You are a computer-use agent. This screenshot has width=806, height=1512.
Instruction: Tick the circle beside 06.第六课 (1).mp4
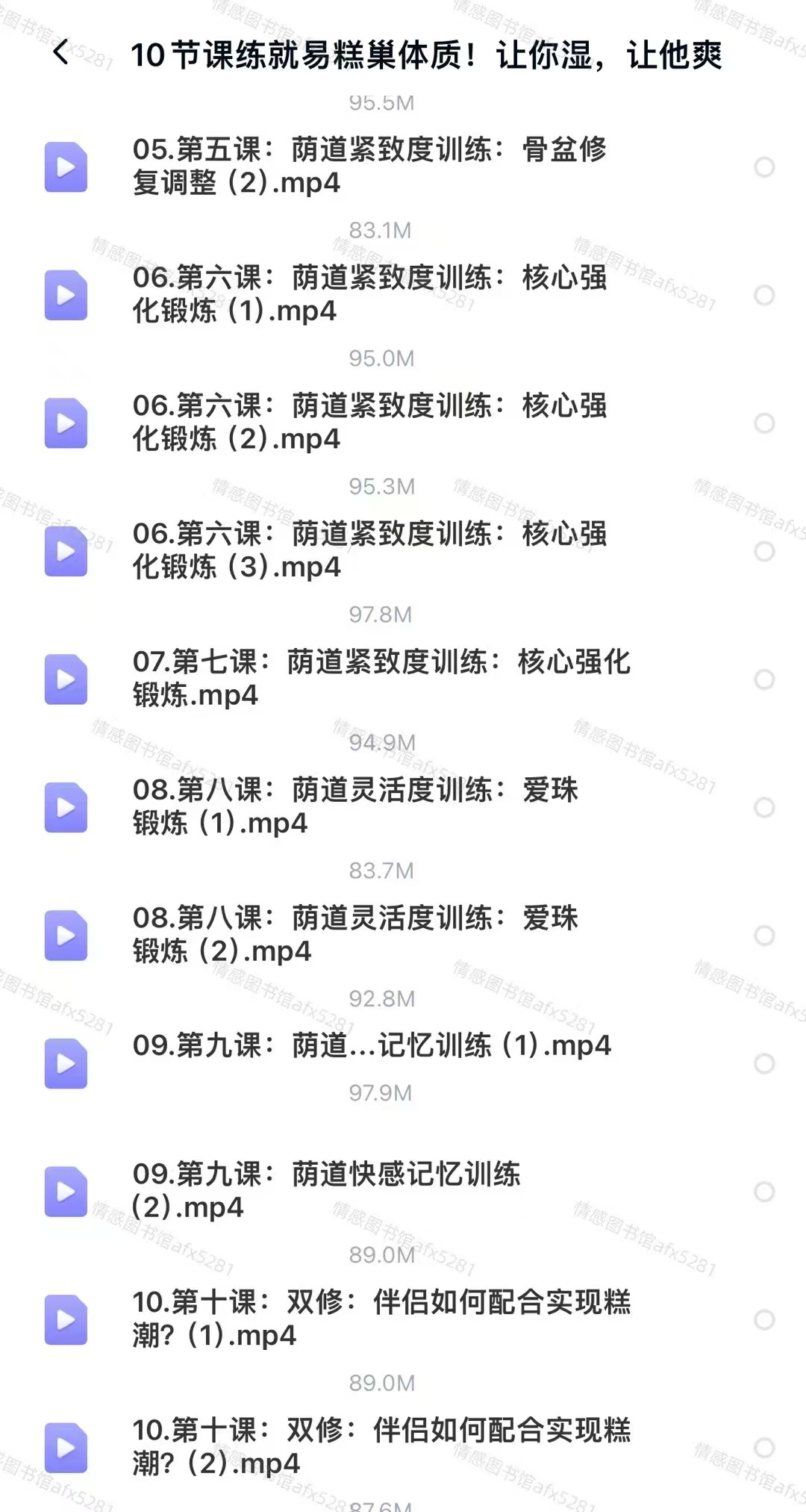click(x=764, y=296)
